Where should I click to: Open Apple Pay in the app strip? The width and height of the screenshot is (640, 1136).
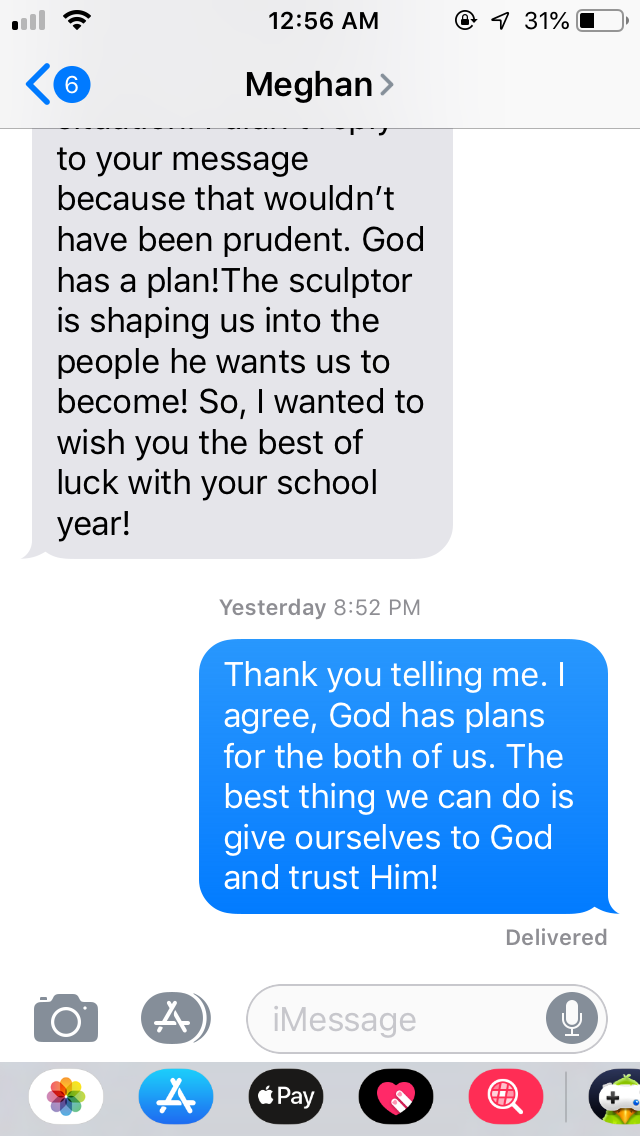[x=285, y=1097]
